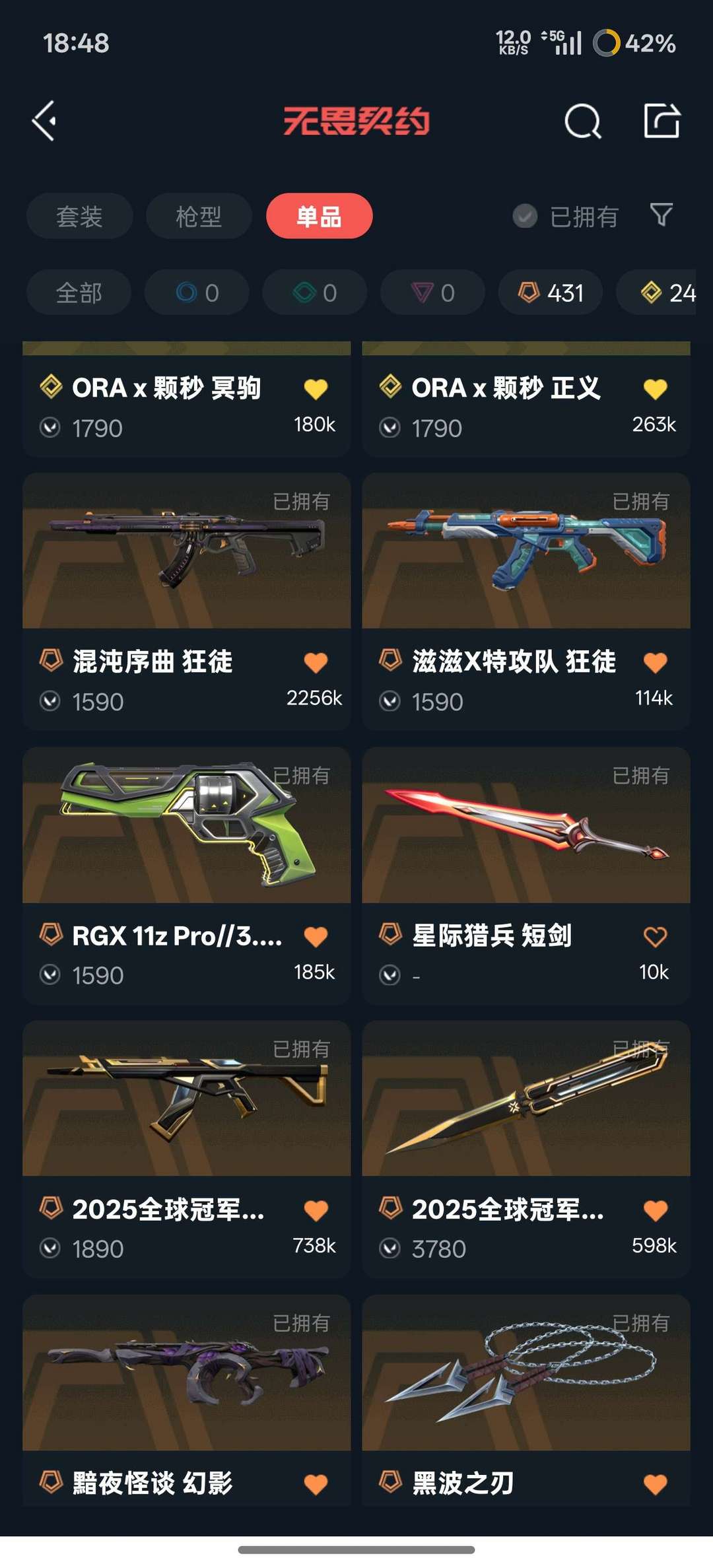Tap the share icon in the header
Screen dimensions: 713x1568
[x=662, y=121]
